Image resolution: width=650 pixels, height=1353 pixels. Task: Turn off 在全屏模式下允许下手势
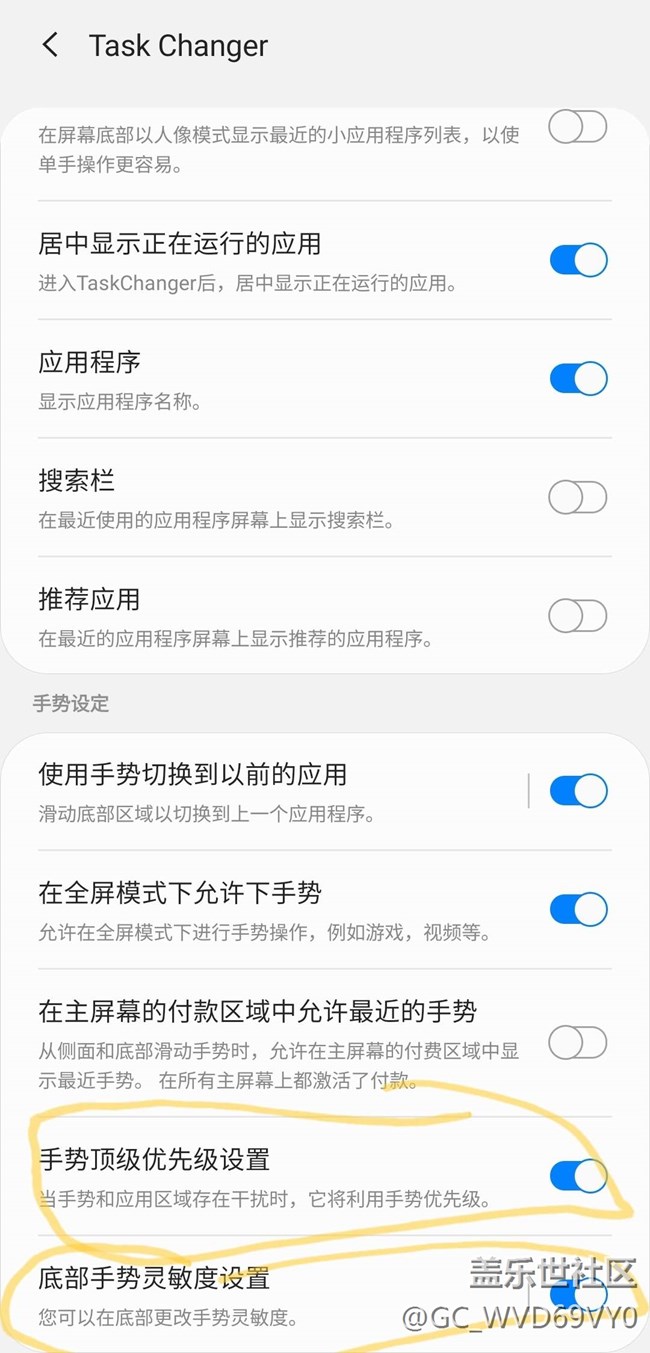click(578, 909)
